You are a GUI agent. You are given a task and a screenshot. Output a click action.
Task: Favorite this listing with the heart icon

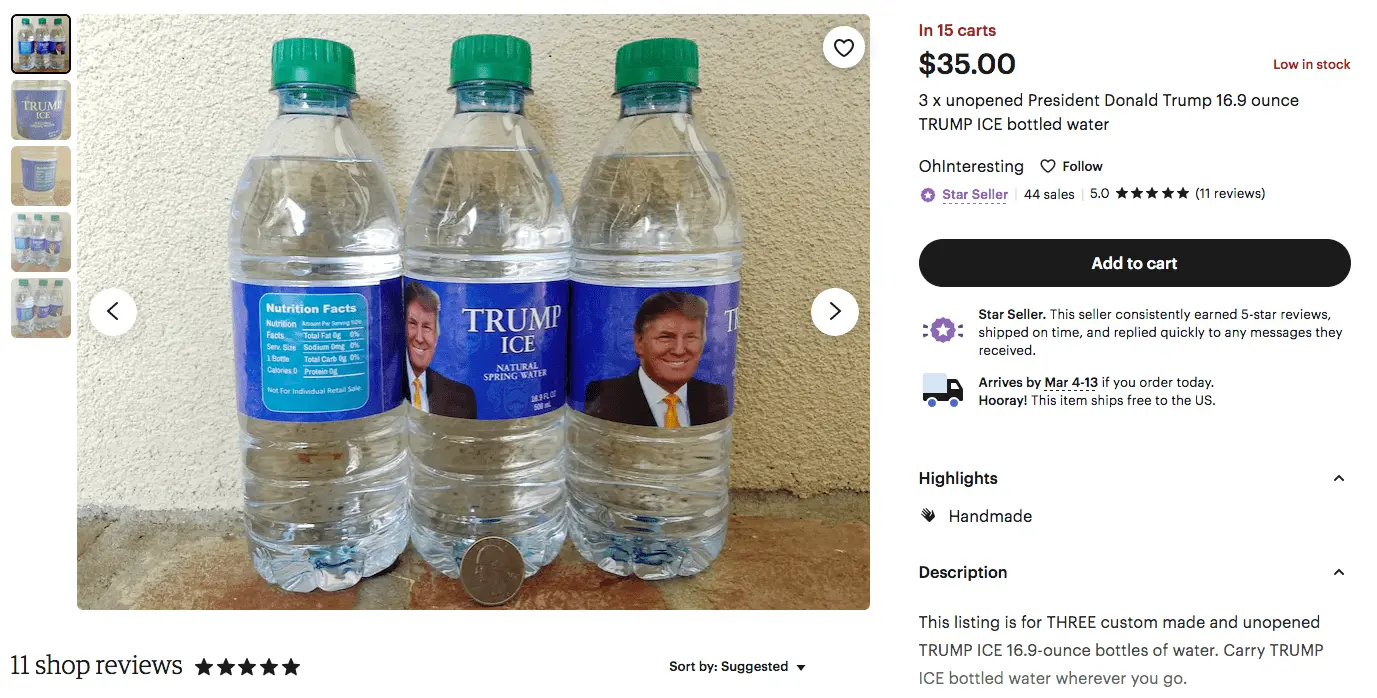pos(844,48)
